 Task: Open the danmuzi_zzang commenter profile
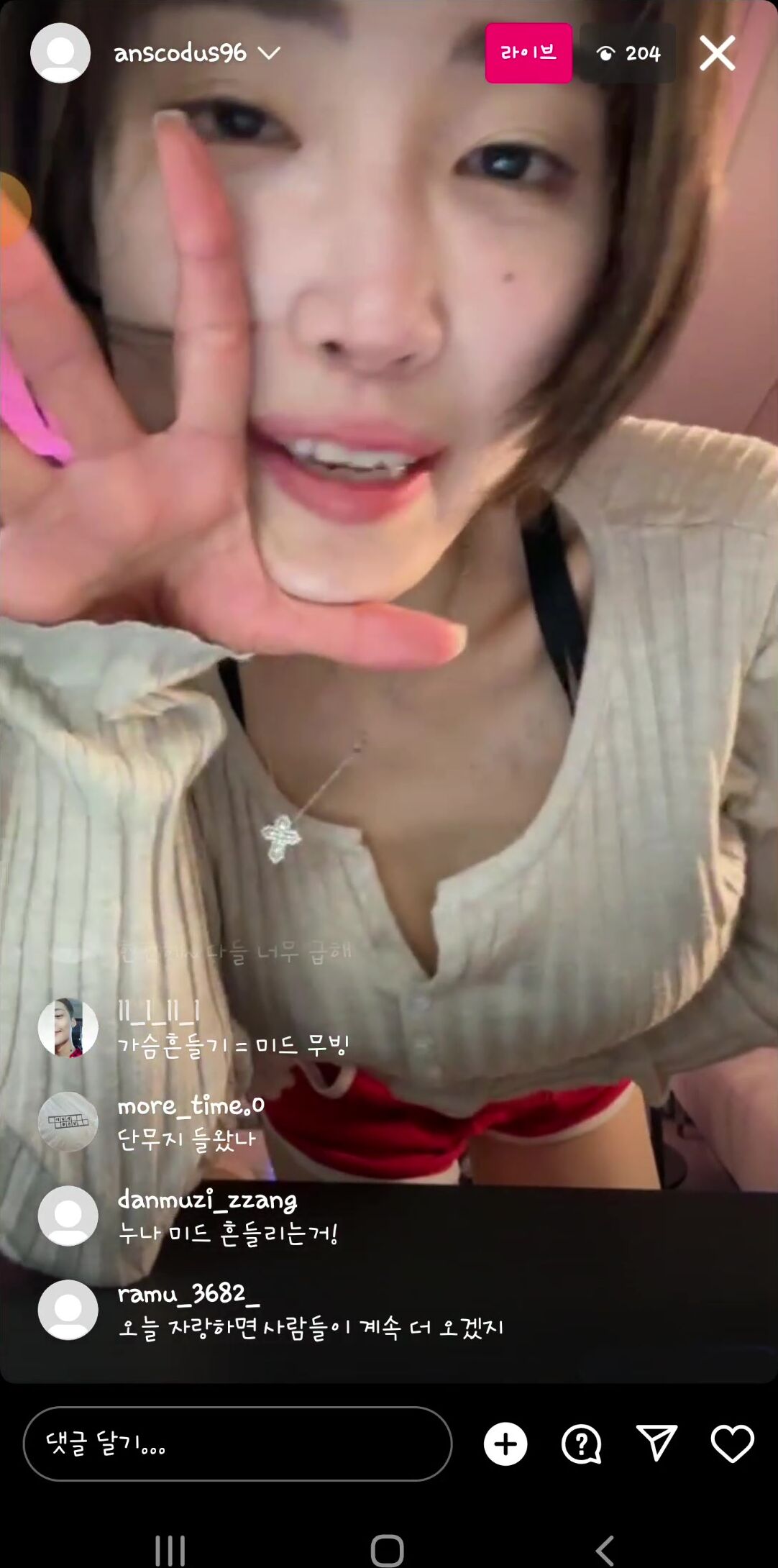point(68,1216)
